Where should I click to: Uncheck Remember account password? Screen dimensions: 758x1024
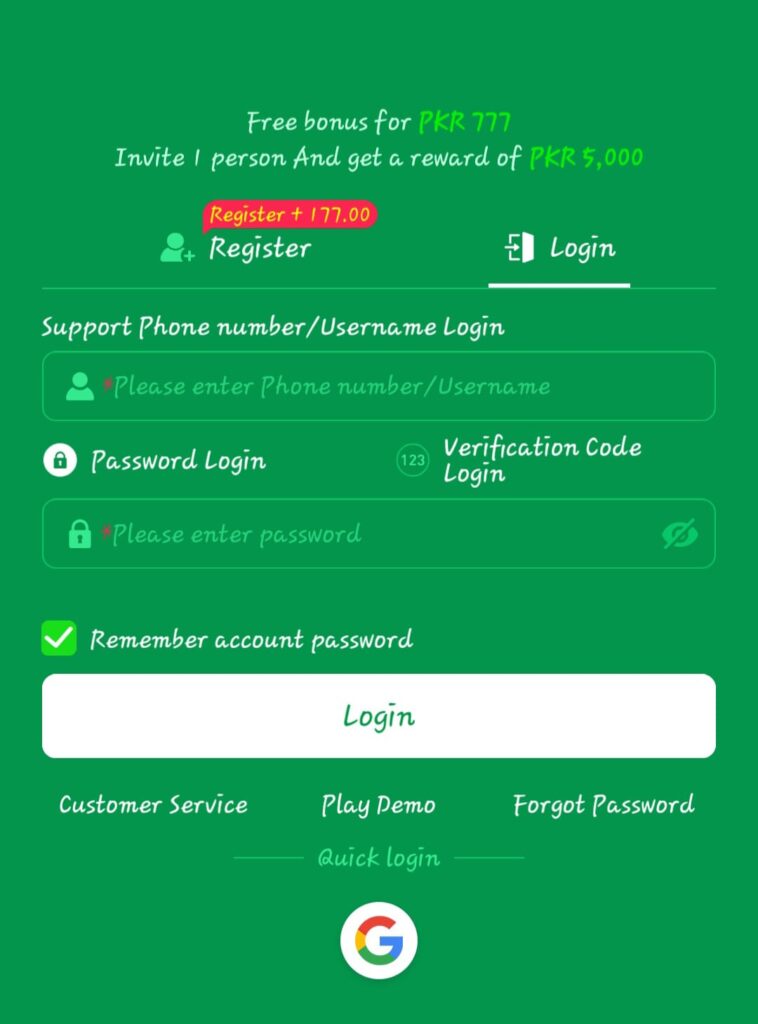click(x=59, y=639)
